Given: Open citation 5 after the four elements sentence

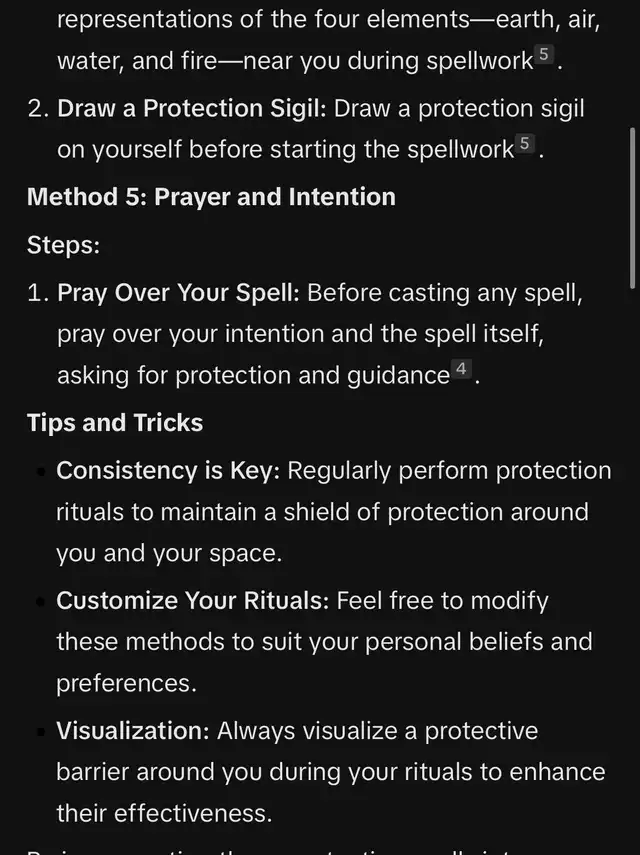Looking at the screenshot, I should [x=543, y=55].
